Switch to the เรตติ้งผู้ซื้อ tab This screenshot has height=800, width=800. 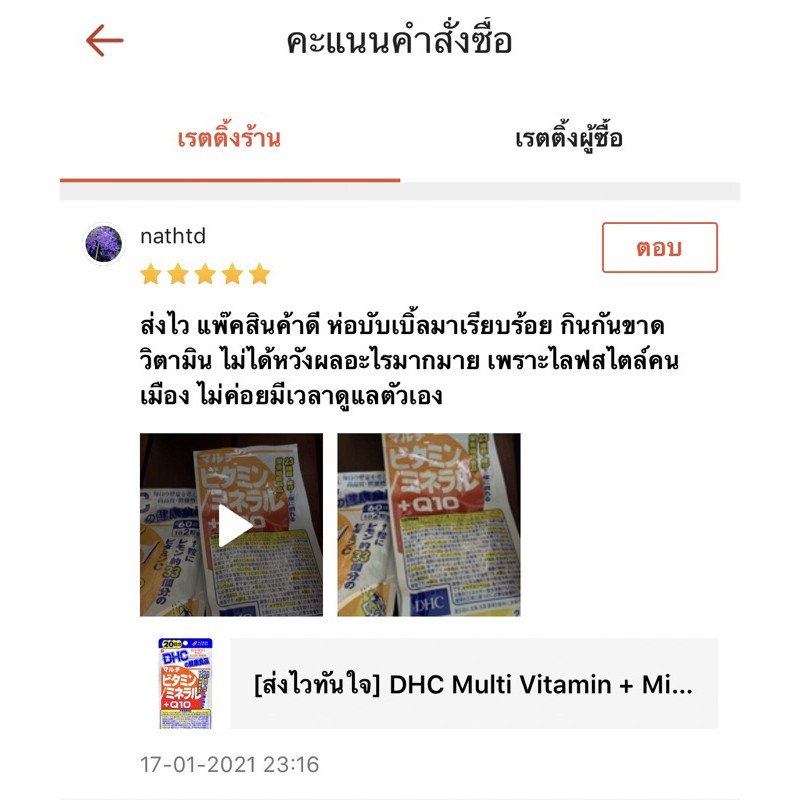(569, 138)
